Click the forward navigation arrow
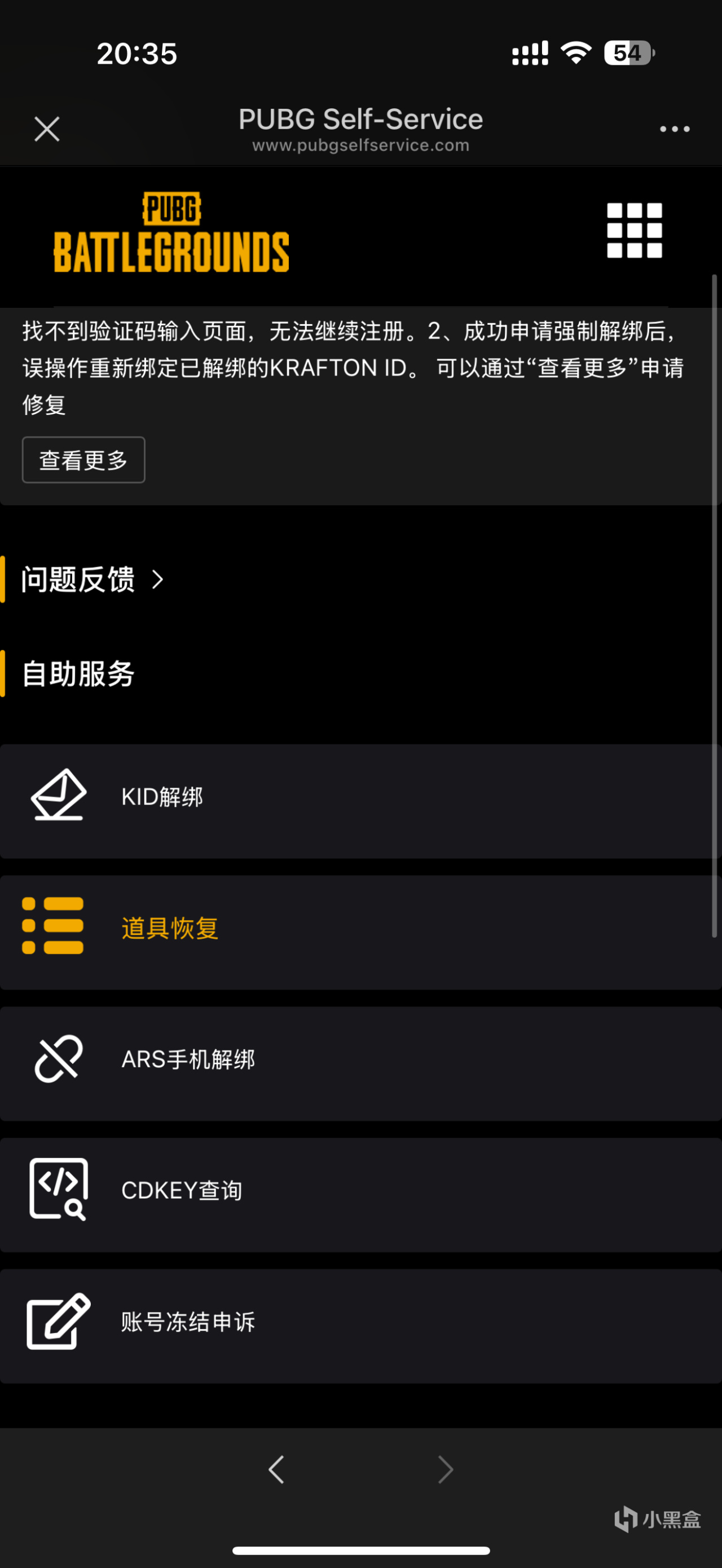The width and height of the screenshot is (722, 1568). [445, 1469]
